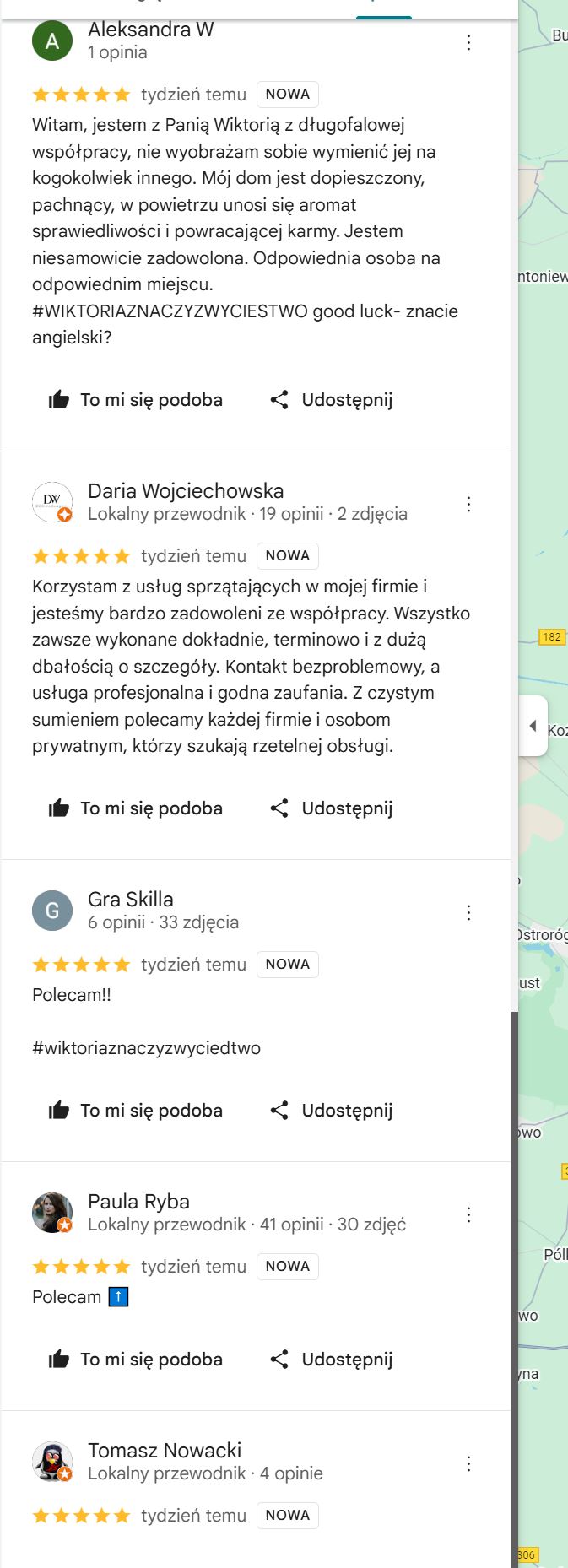Like Paula Ryba's review
This screenshot has height=1568, width=568.
[136, 1360]
